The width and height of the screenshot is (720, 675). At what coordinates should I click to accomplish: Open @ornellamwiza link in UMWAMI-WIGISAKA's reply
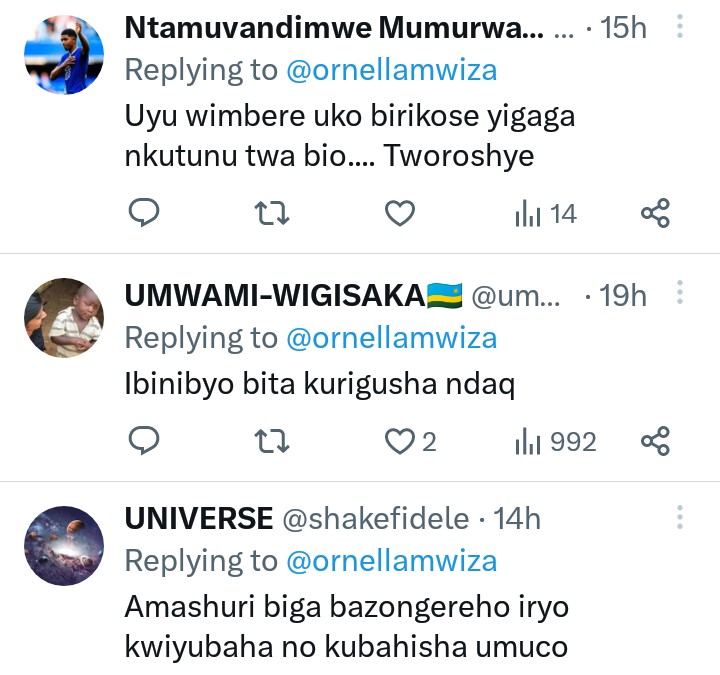coord(391,338)
